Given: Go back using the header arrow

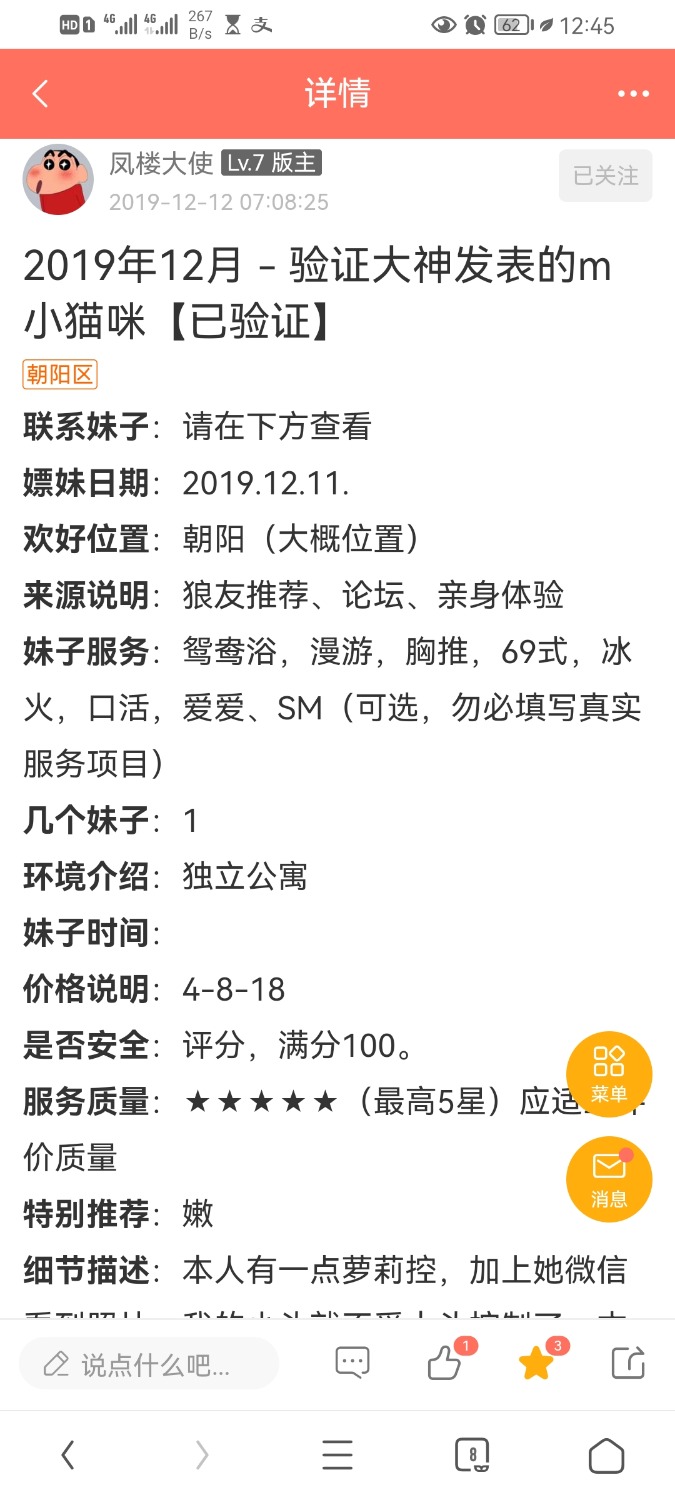Looking at the screenshot, I should click(40, 94).
